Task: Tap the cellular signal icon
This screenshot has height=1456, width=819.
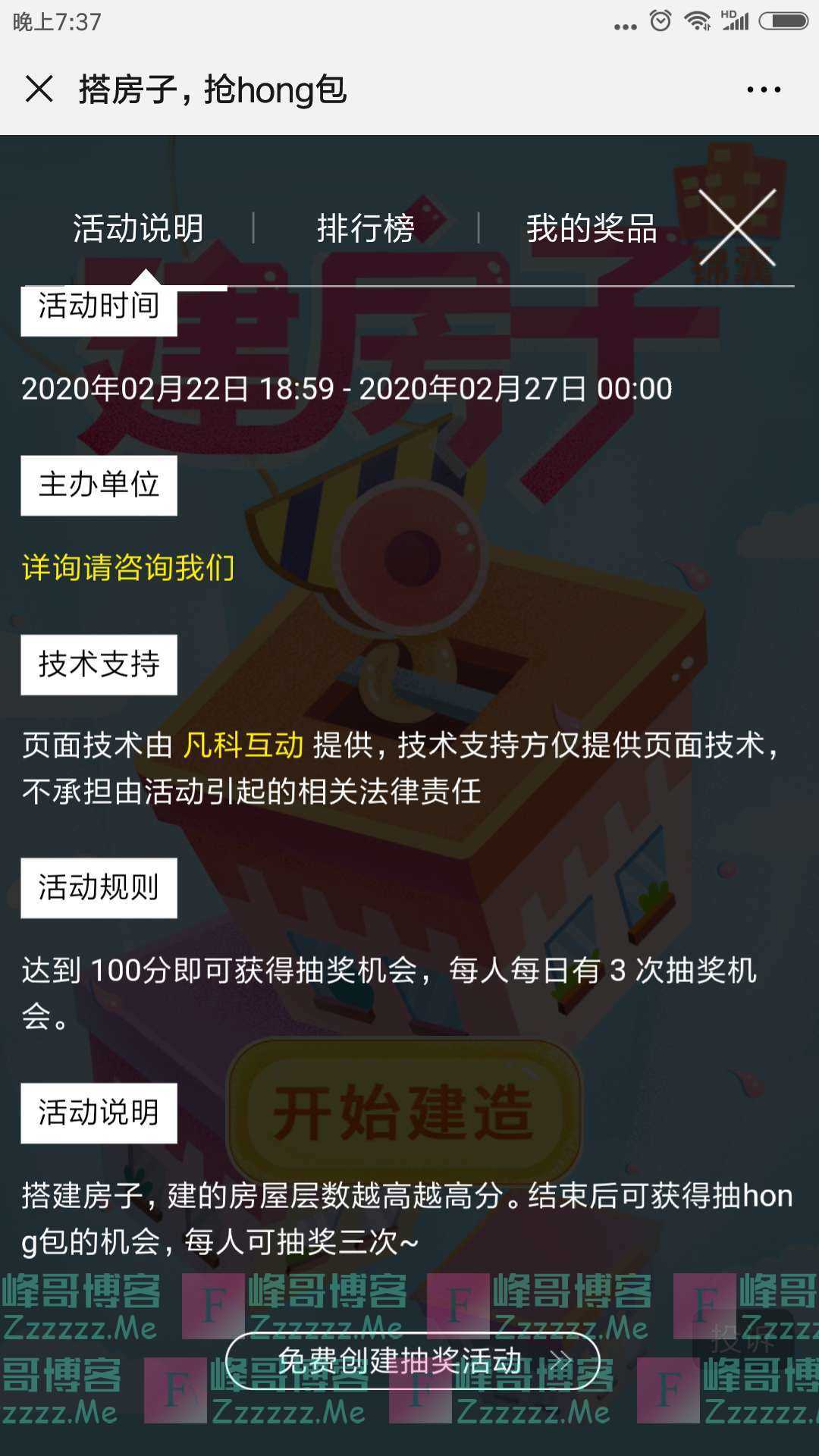Action: [739, 23]
